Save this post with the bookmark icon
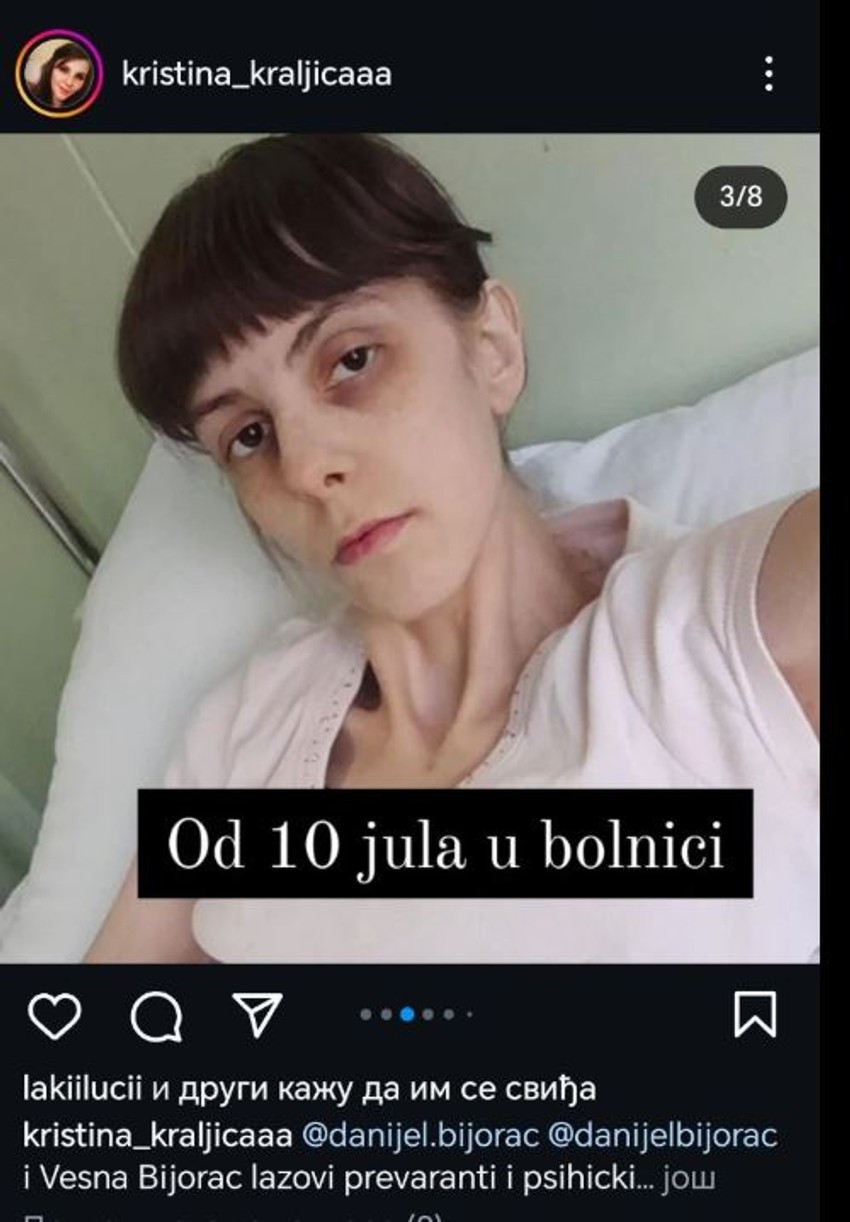The width and height of the screenshot is (850, 1222). 755,1015
